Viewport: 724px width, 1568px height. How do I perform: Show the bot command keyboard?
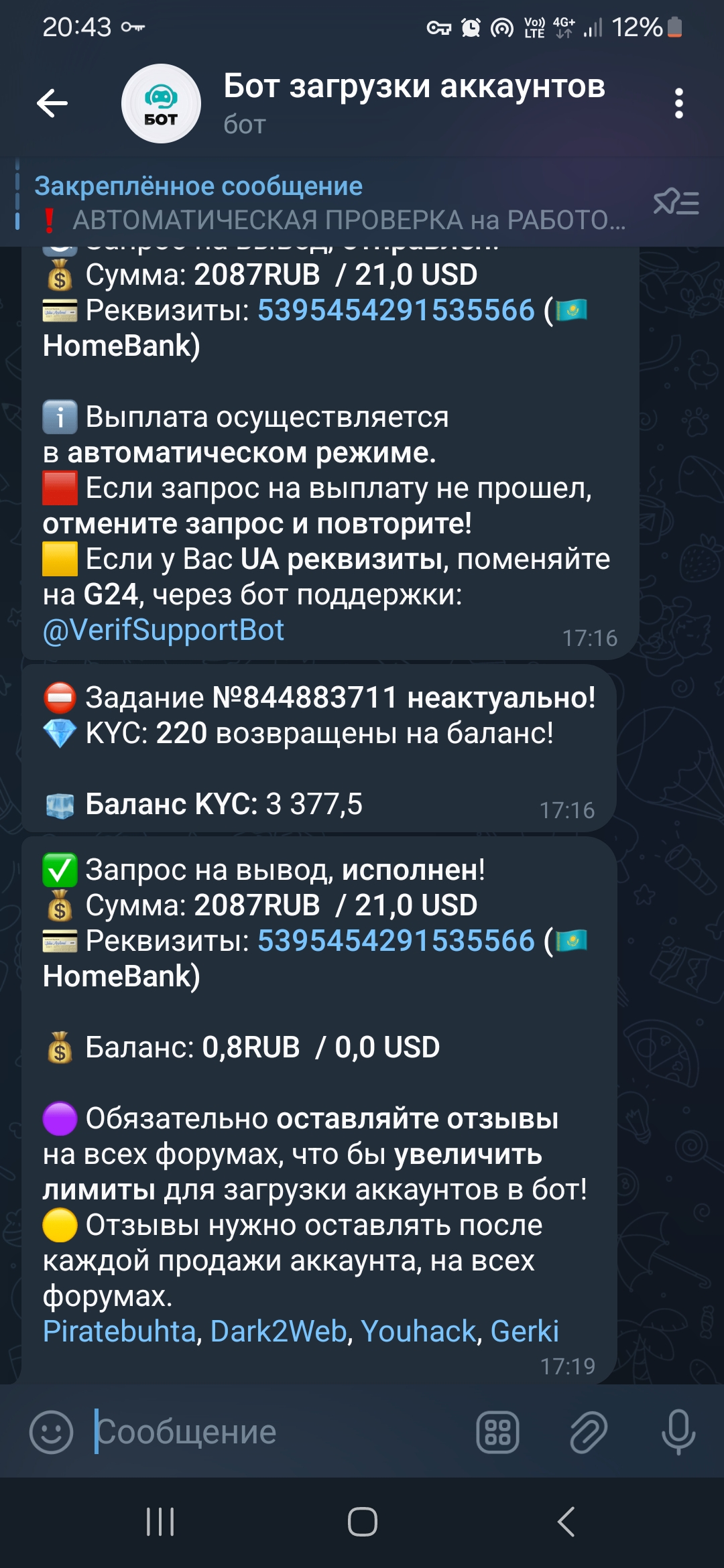pyautogui.click(x=497, y=1432)
